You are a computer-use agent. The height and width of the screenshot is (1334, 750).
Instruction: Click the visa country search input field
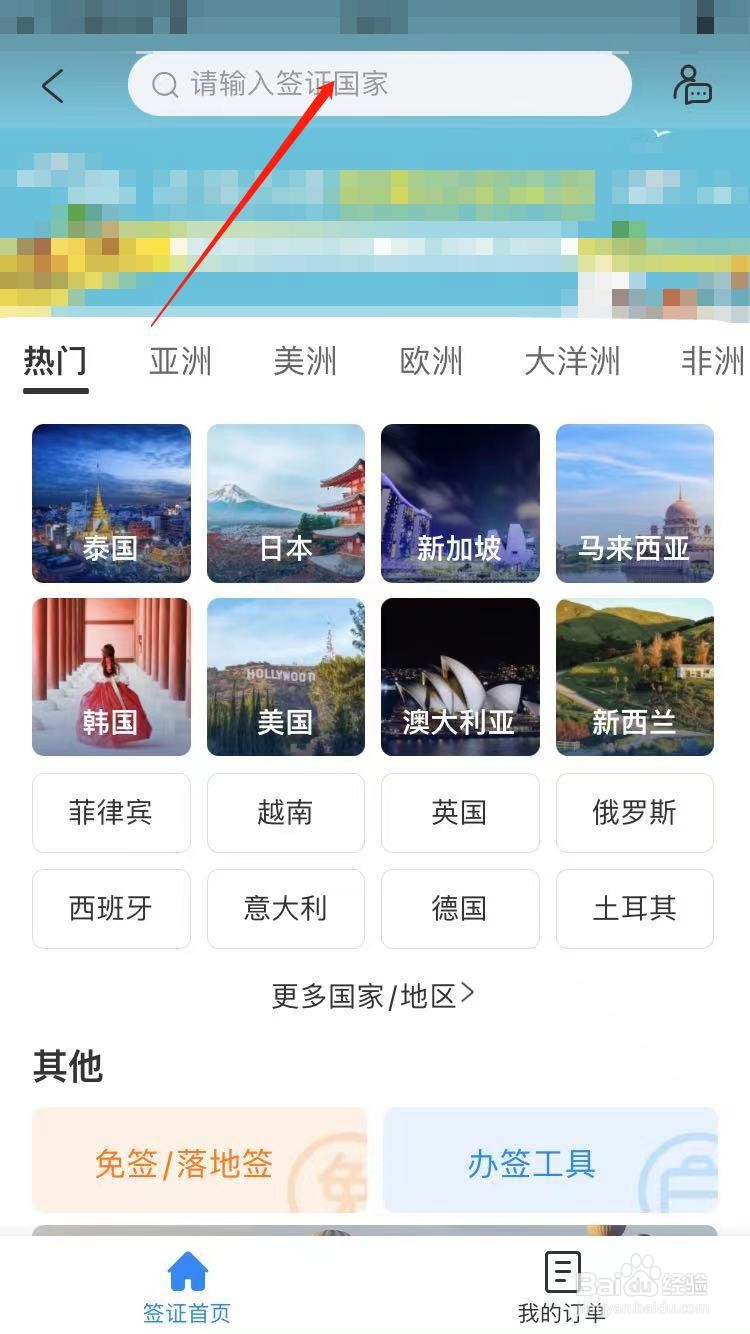(380, 85)
